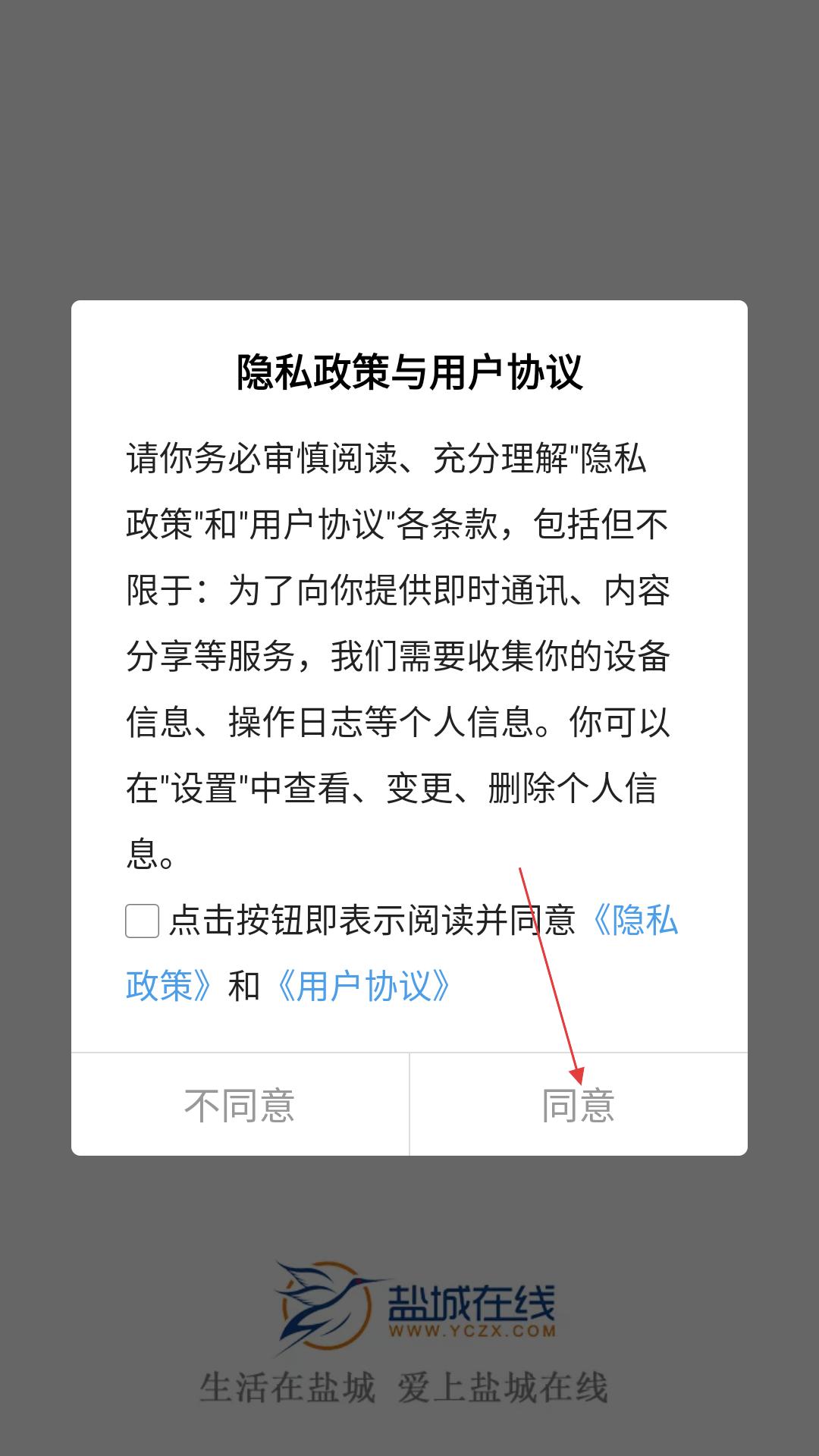The width and height of the screenshot is (819, 1456).
Task: Tap 不同意 to decline
Action: pyautogui.click(x=240, y=1105)
